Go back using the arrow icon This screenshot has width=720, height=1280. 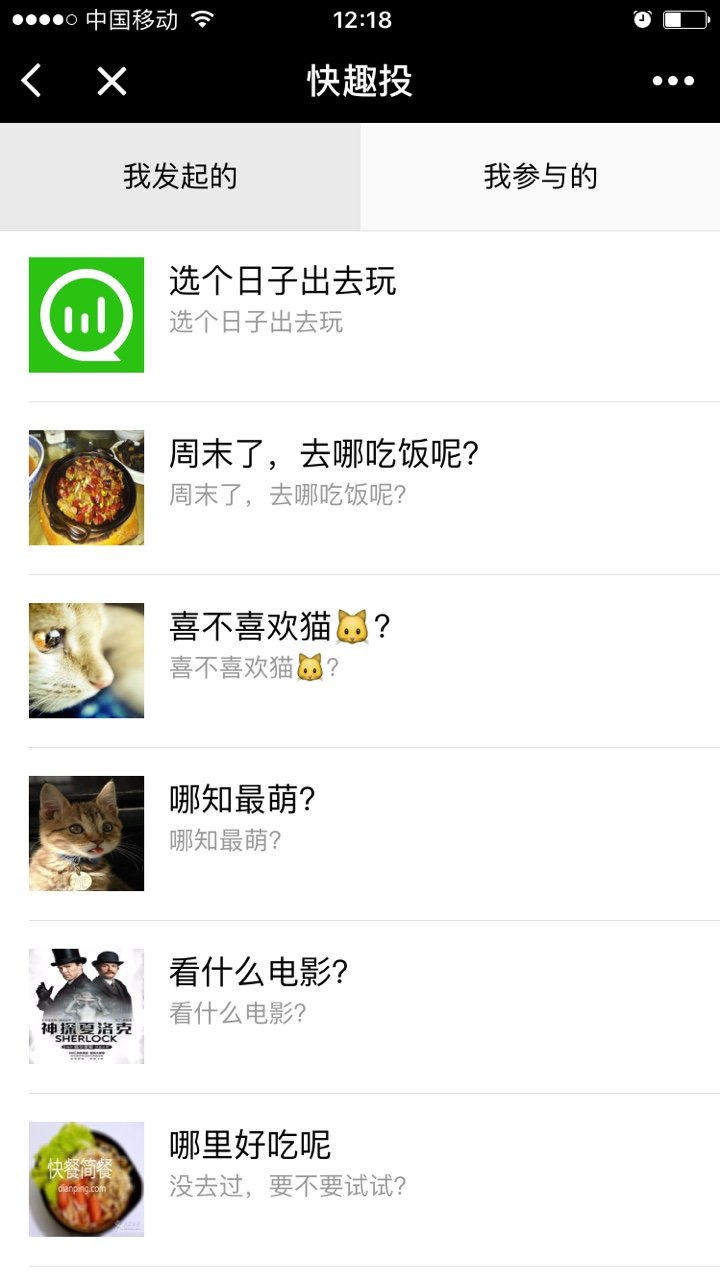pyautogui.click(x=32, y=81)
